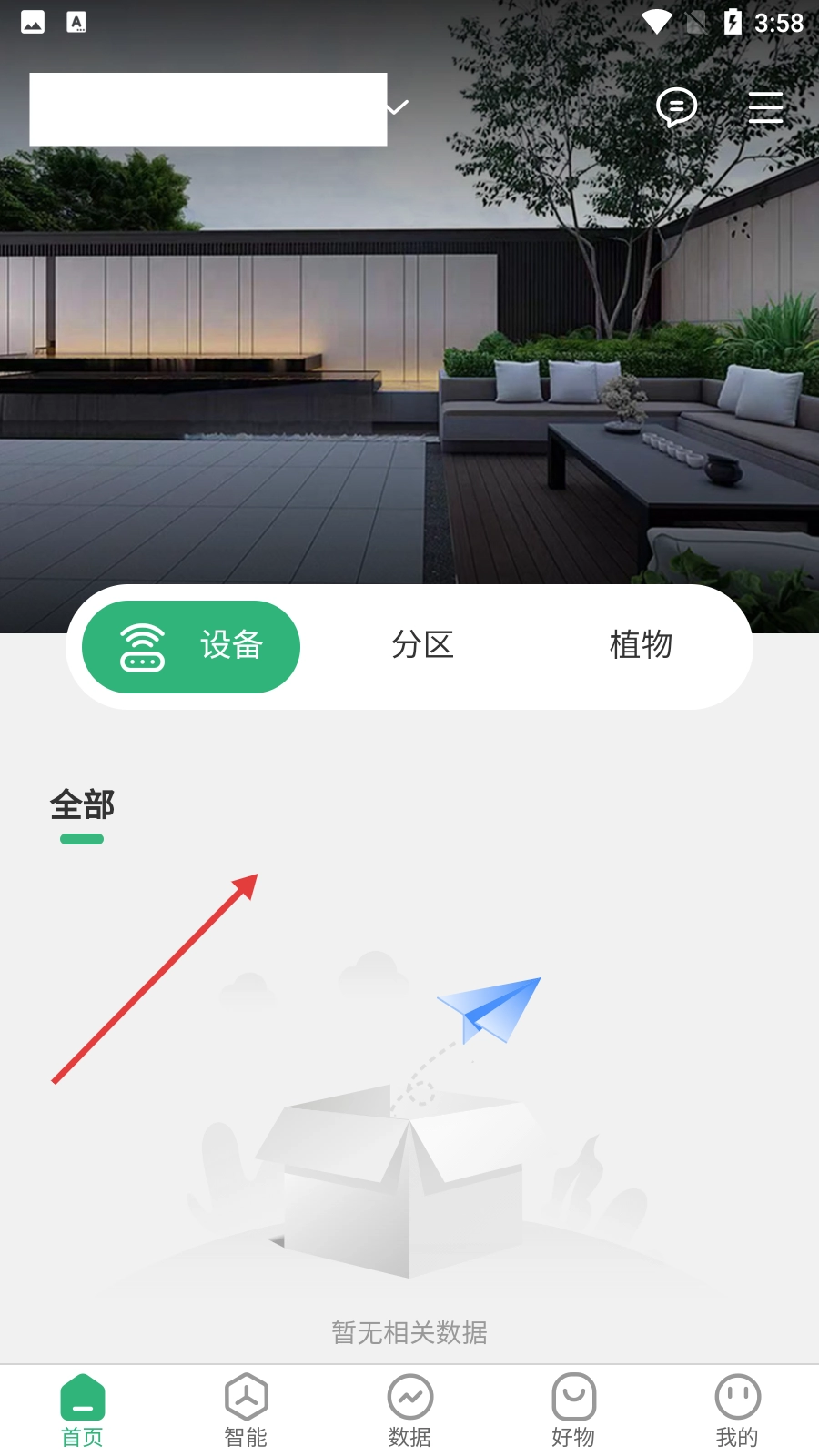
Task: Open the 好物 bottom tab
Action: [x=573, y=1410]
